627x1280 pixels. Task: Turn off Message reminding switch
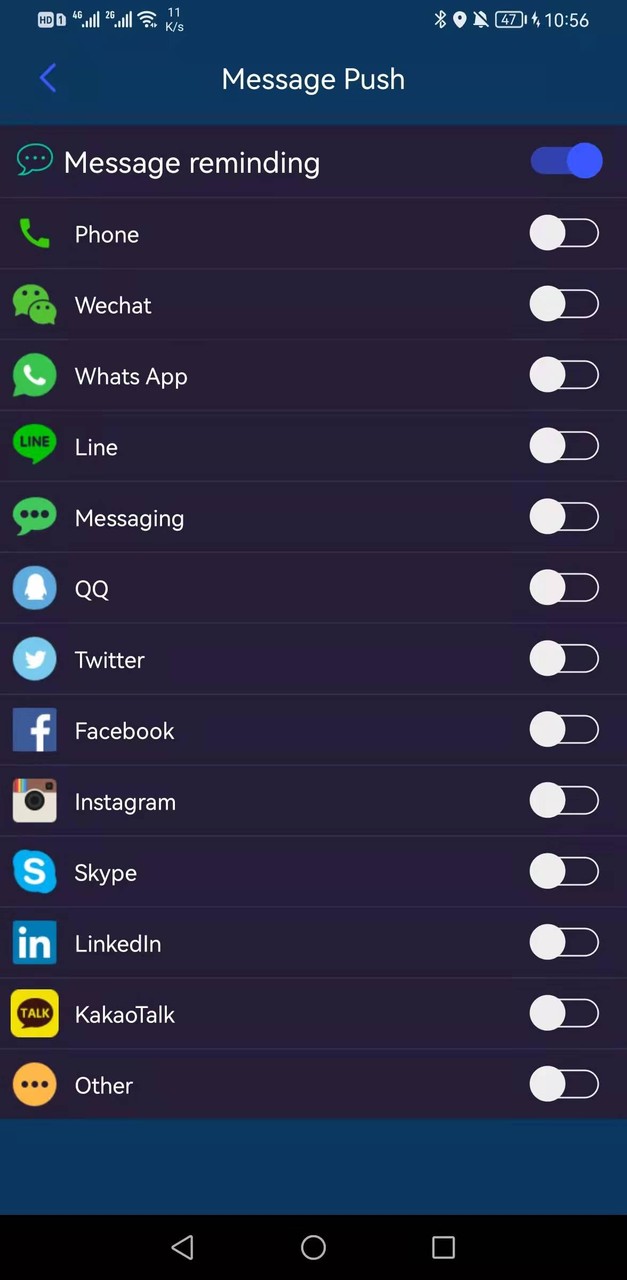566,161
